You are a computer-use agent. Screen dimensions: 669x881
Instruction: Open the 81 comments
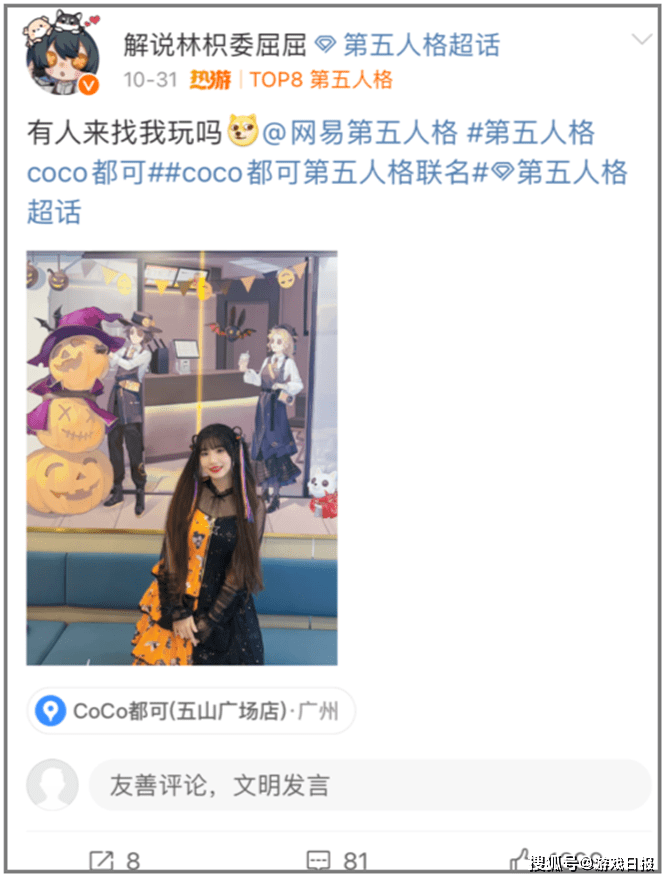[336, 860]
